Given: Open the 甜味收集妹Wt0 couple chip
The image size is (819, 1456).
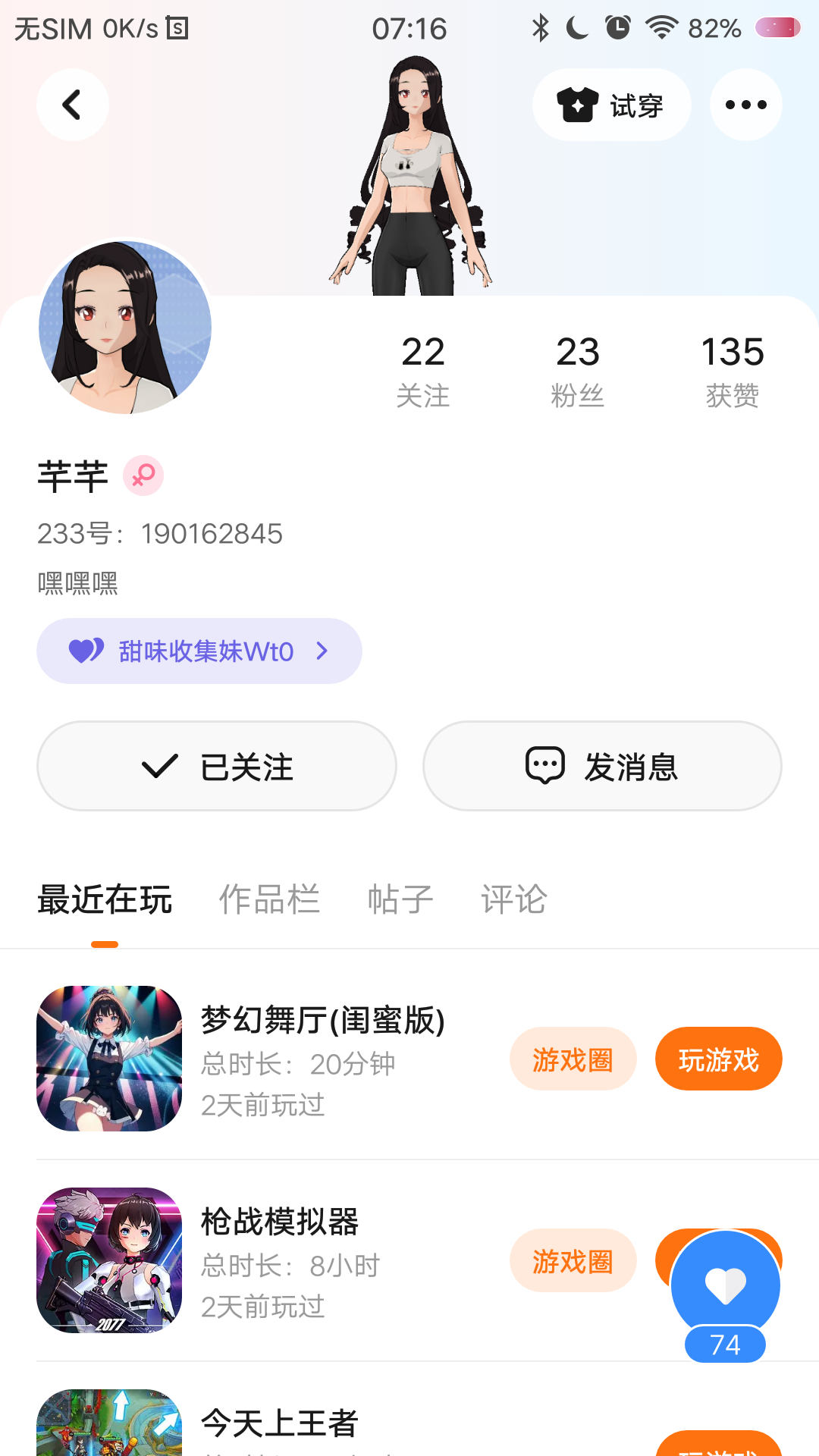Looking at the screenshot, I should click(199, 651).
